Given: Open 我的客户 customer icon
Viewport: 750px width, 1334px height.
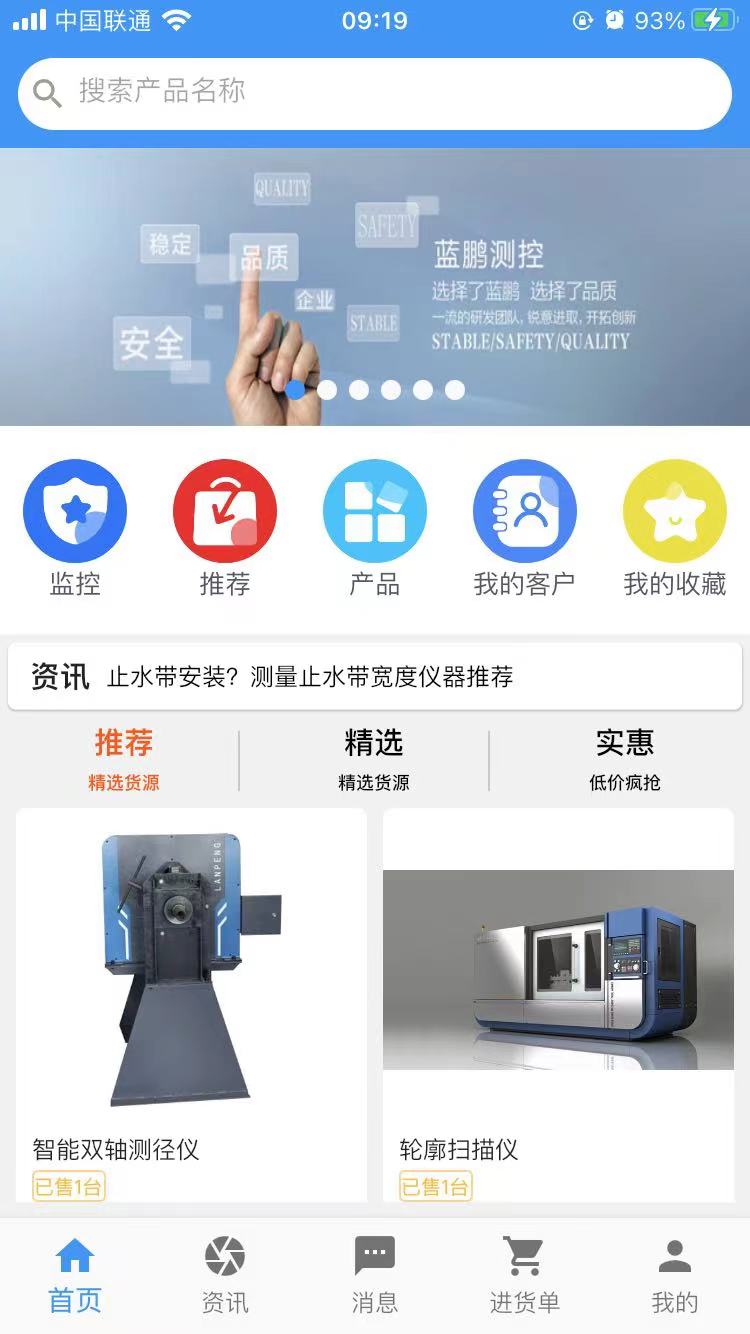Looking at the screenshot, I should click(525, 510).
